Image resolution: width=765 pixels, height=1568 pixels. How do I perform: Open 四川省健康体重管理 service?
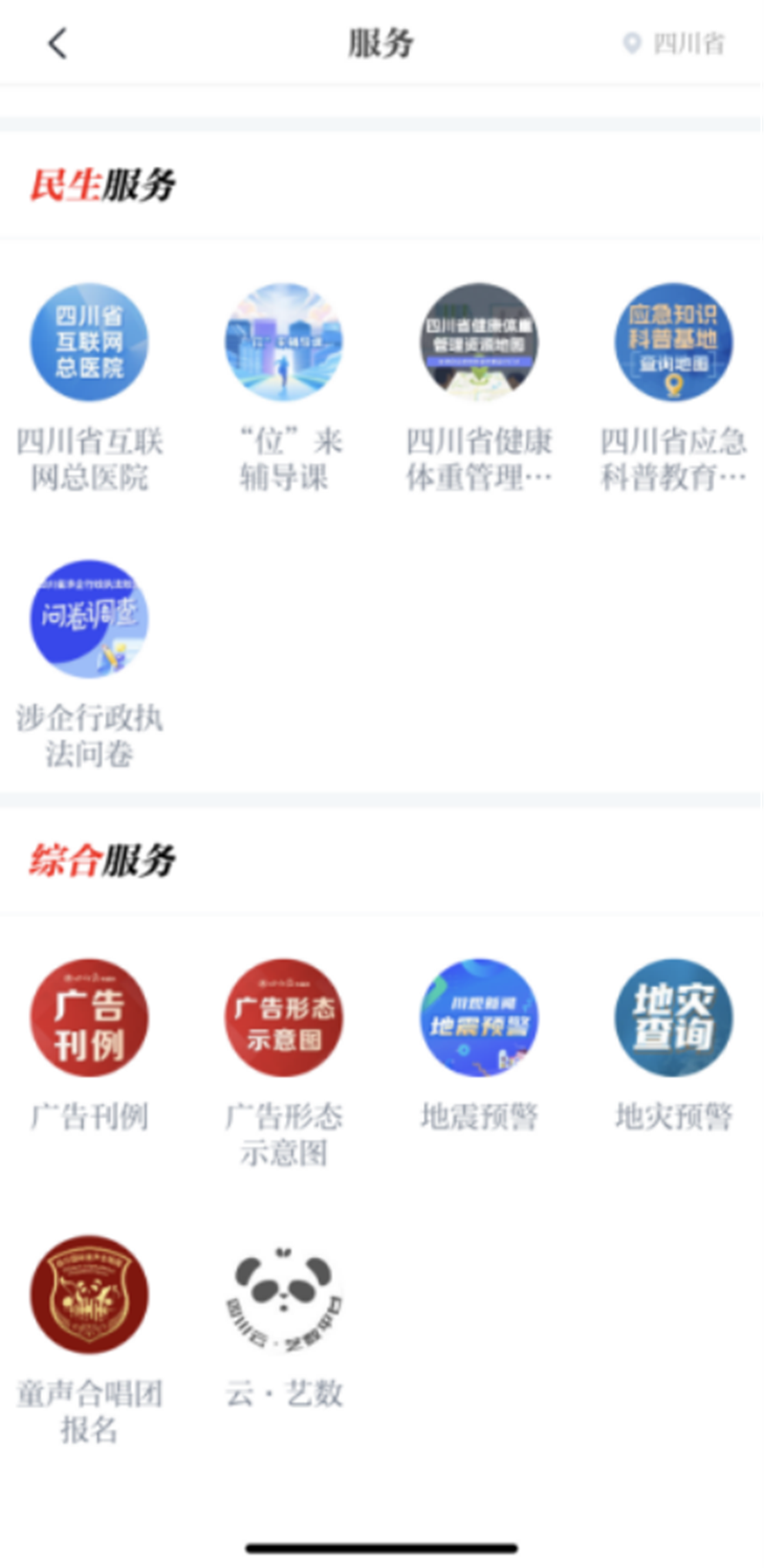click(x=479, y=342)
